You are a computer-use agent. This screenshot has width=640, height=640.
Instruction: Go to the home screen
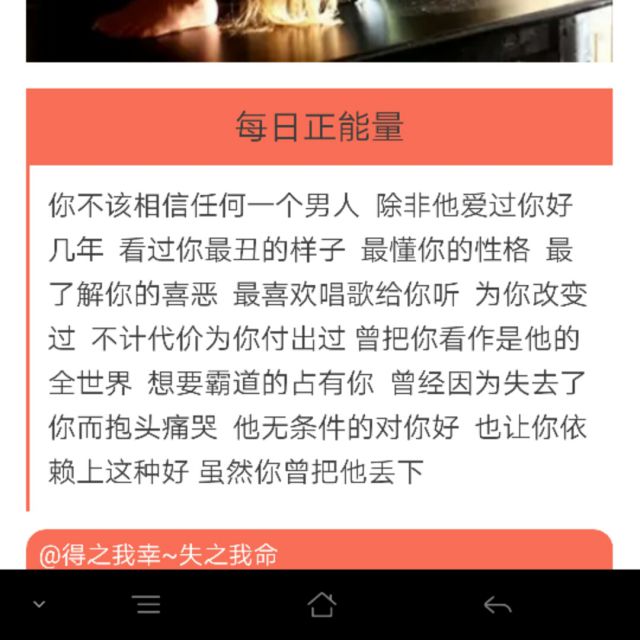click(321, 604)
